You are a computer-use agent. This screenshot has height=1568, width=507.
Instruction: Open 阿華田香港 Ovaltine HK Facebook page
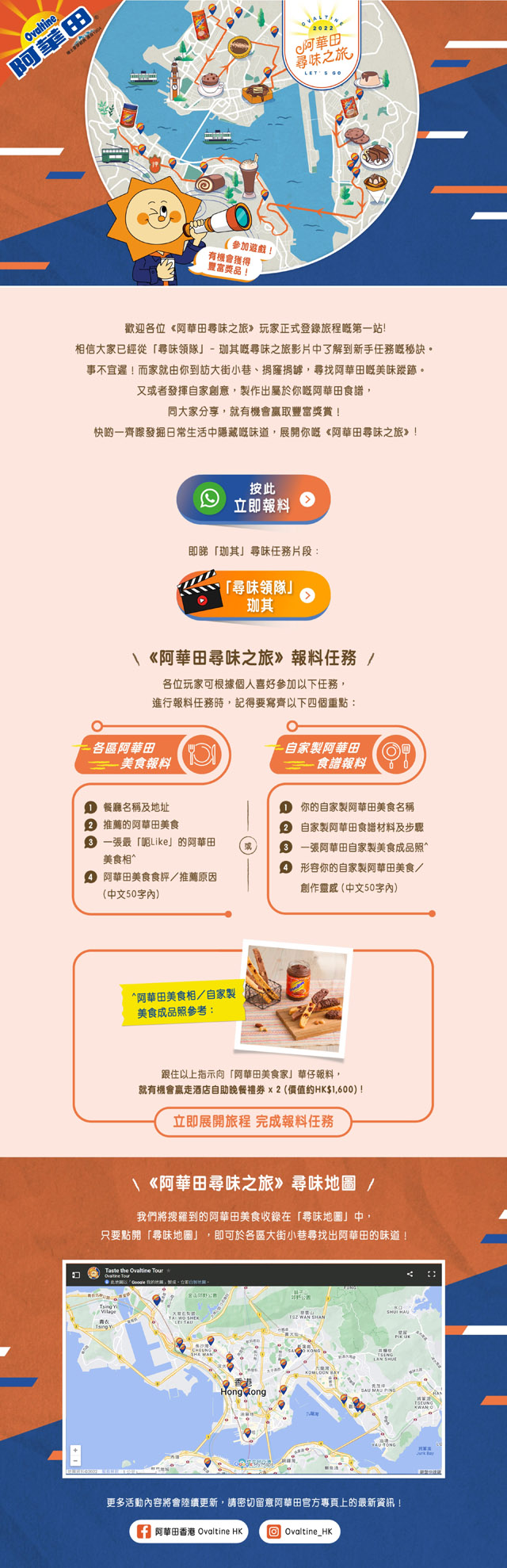pyautogui.click(x=189, y=1531)
